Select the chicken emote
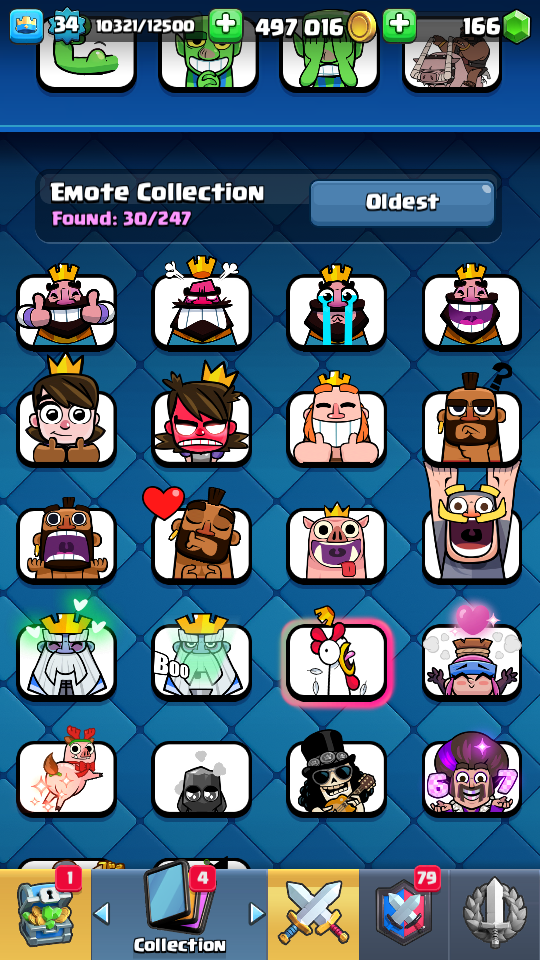 click(337, 658)
